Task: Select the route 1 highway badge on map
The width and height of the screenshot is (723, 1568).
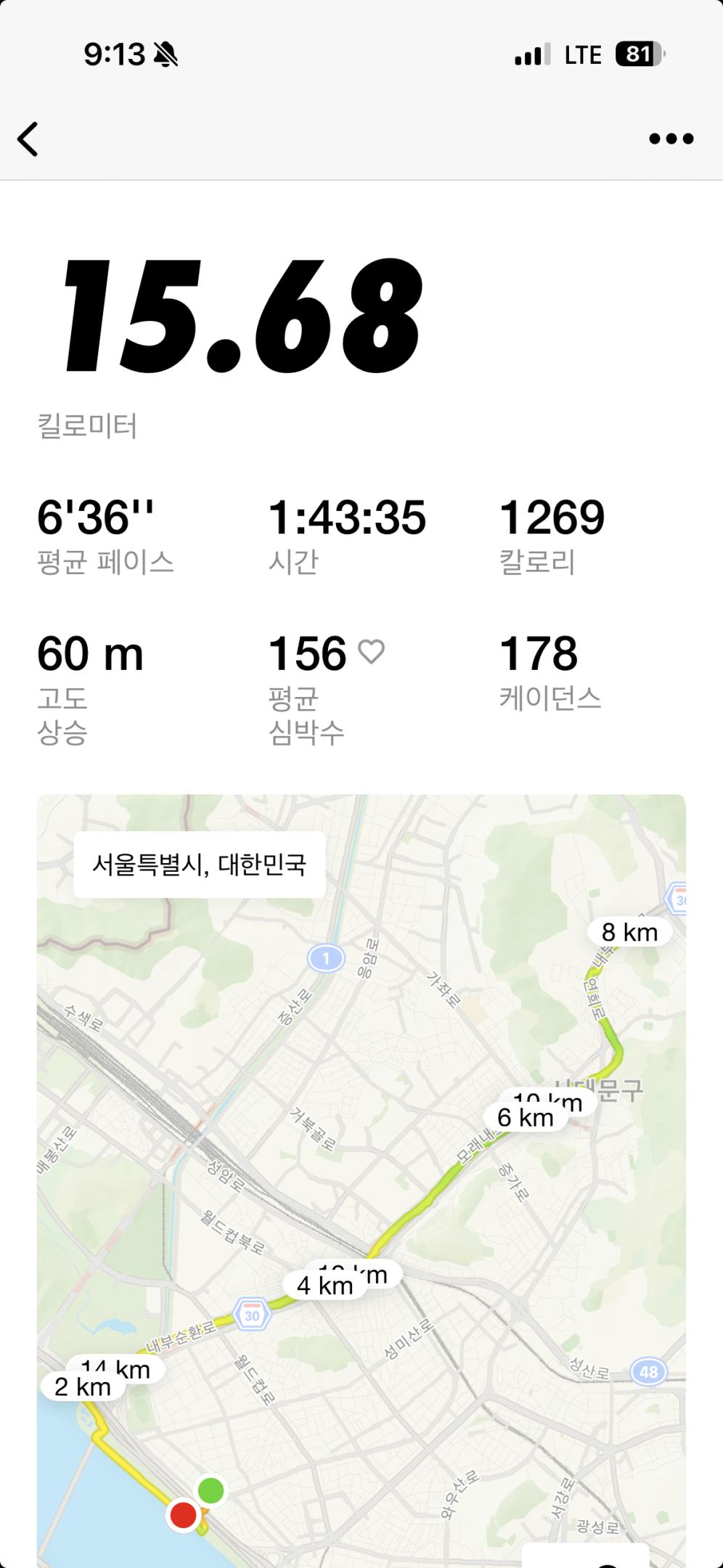Action: click(x=327, y=958)
